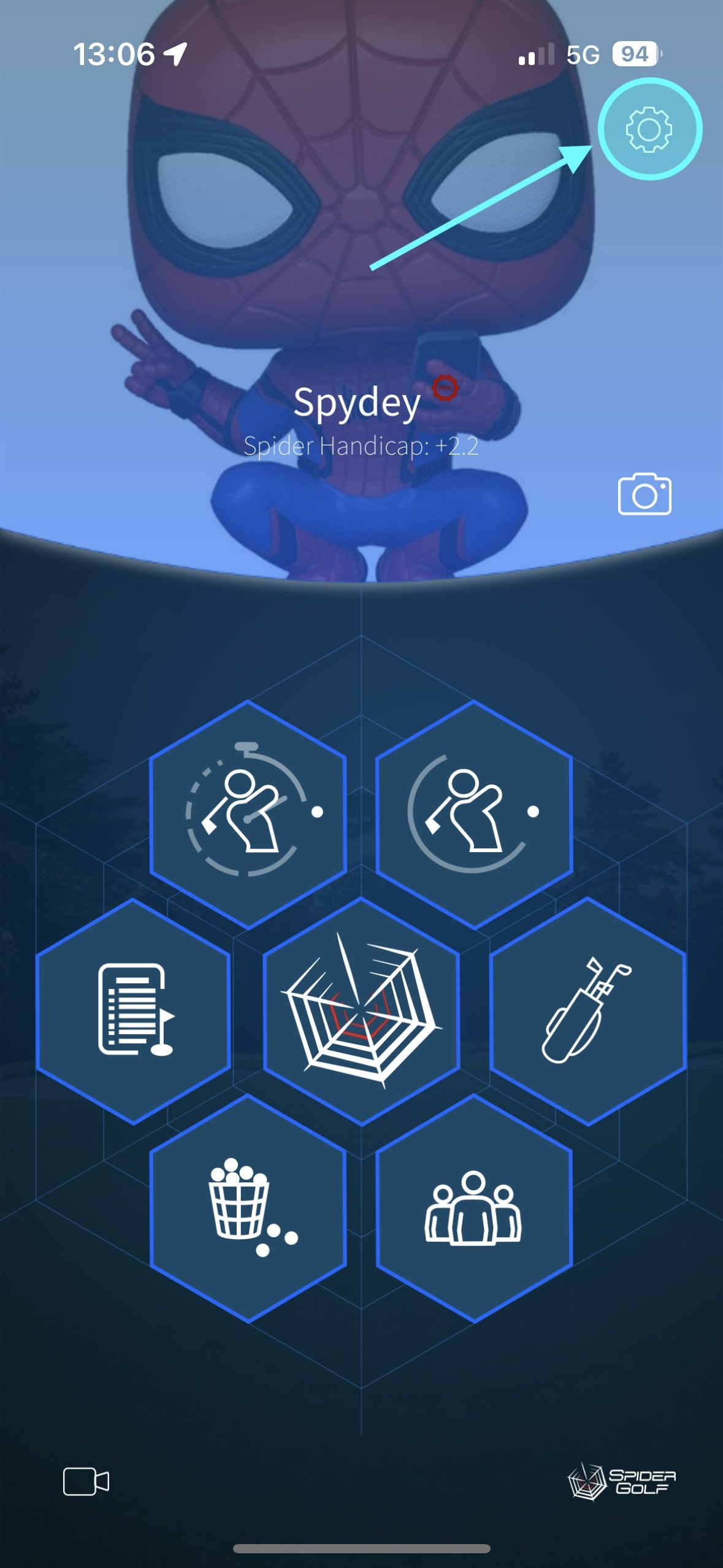Open the golfer swing hexagon without timer
The width and height of the screenshot is (723, 1568).
click(474, 813)
